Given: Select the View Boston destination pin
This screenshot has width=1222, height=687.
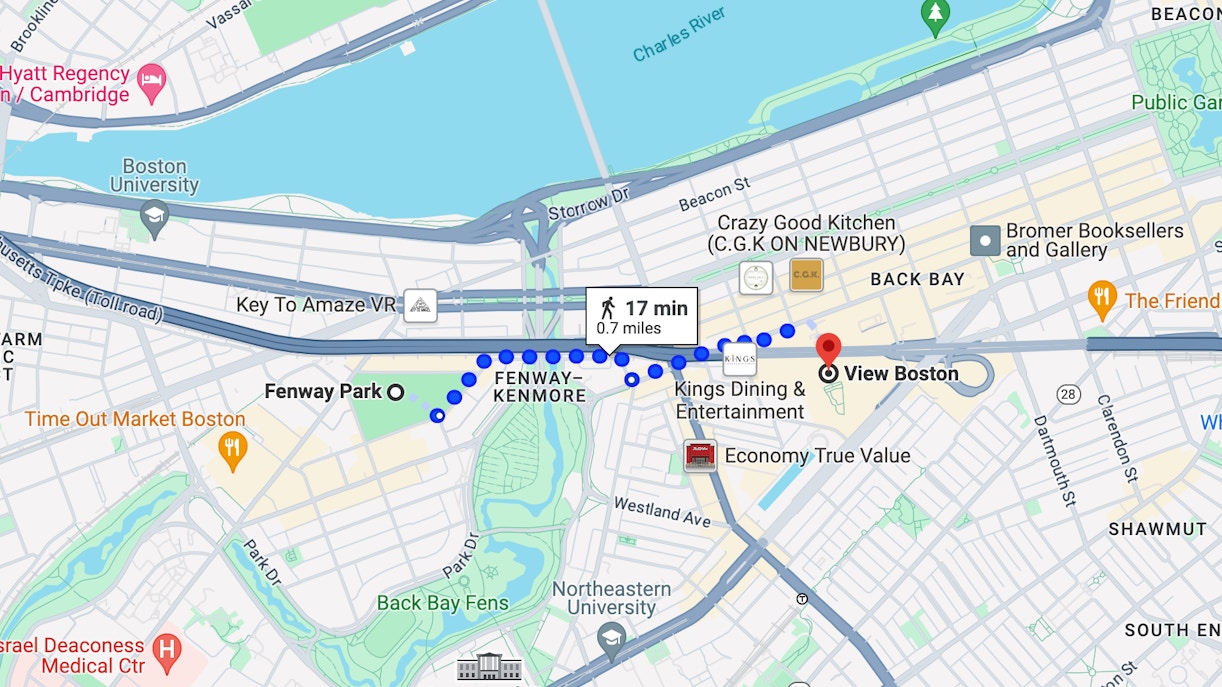Looking at the screenshot, I should pos(828,352).
